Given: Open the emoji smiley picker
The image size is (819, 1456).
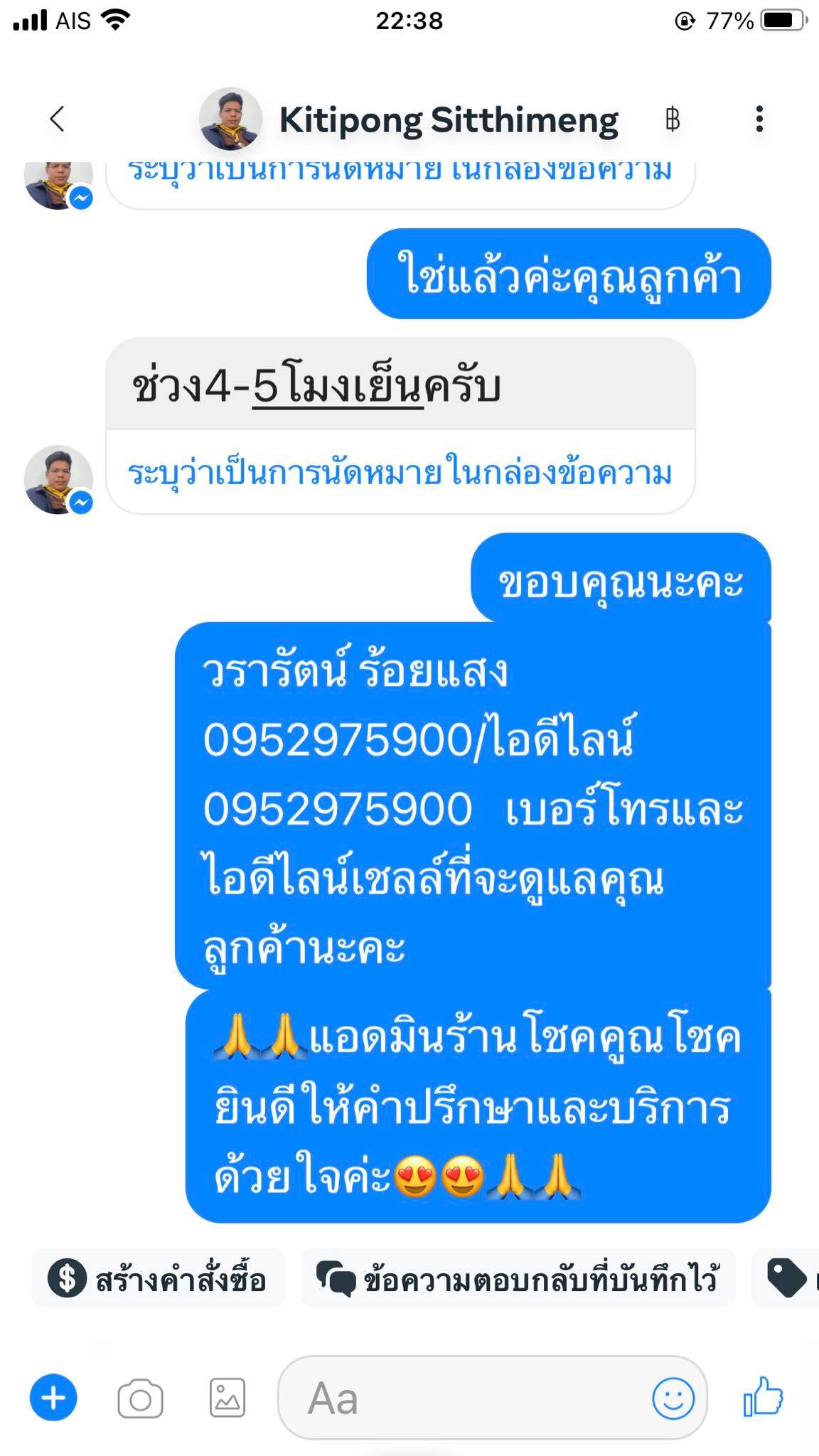Looking at the screenshot, I should (673, 1398).
